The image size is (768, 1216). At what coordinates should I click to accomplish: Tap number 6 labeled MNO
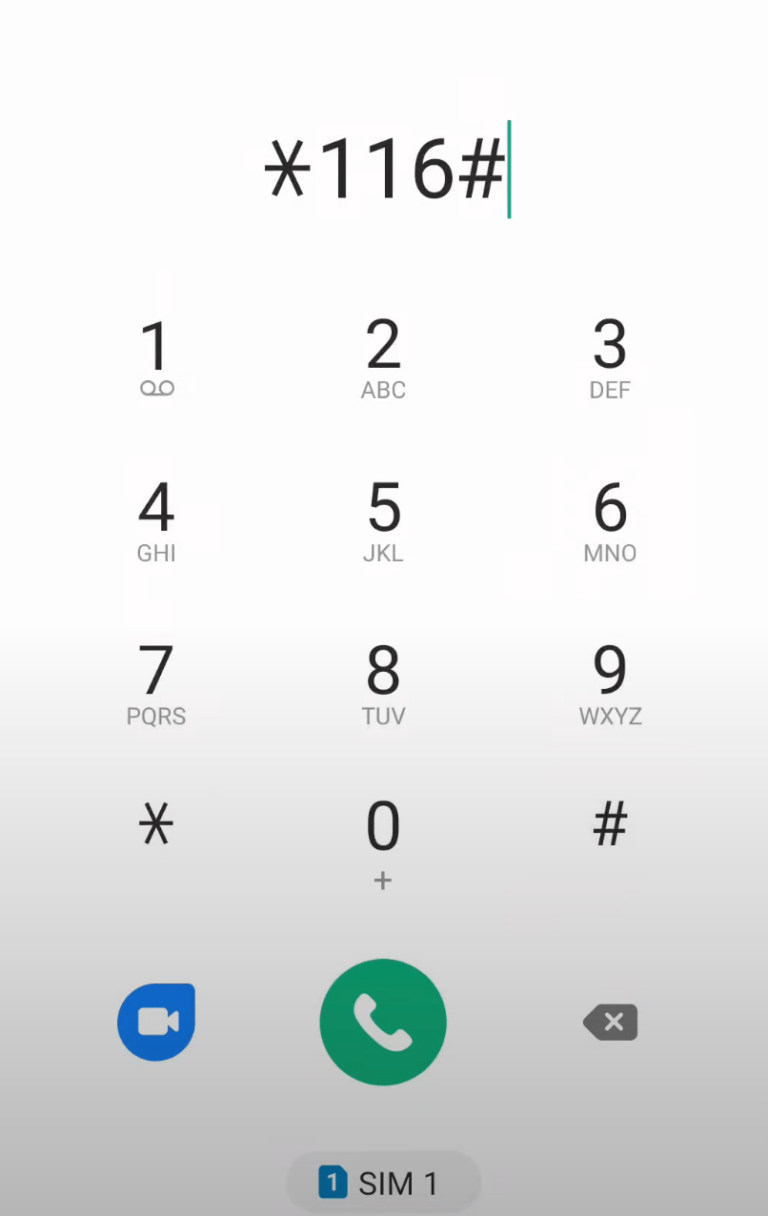610,520
